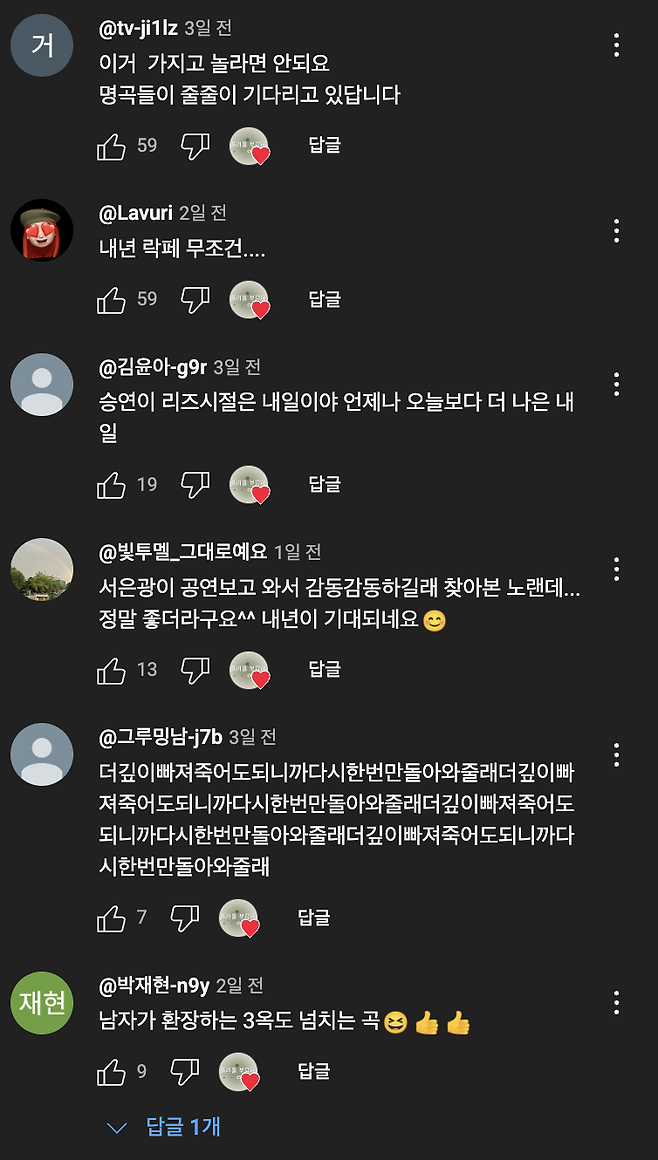Open overflow menu on @그루밍남-j7b's comment

[617, 754]
